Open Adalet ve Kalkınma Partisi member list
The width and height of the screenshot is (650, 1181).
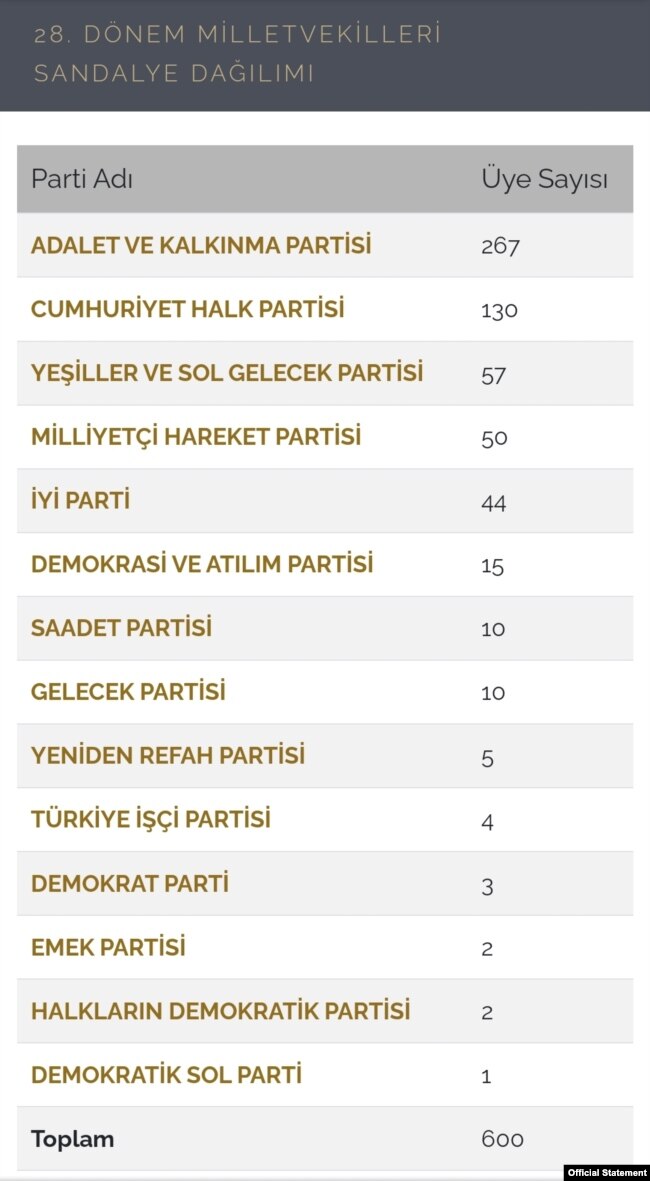pyautogui.click(x=201, y=246)
